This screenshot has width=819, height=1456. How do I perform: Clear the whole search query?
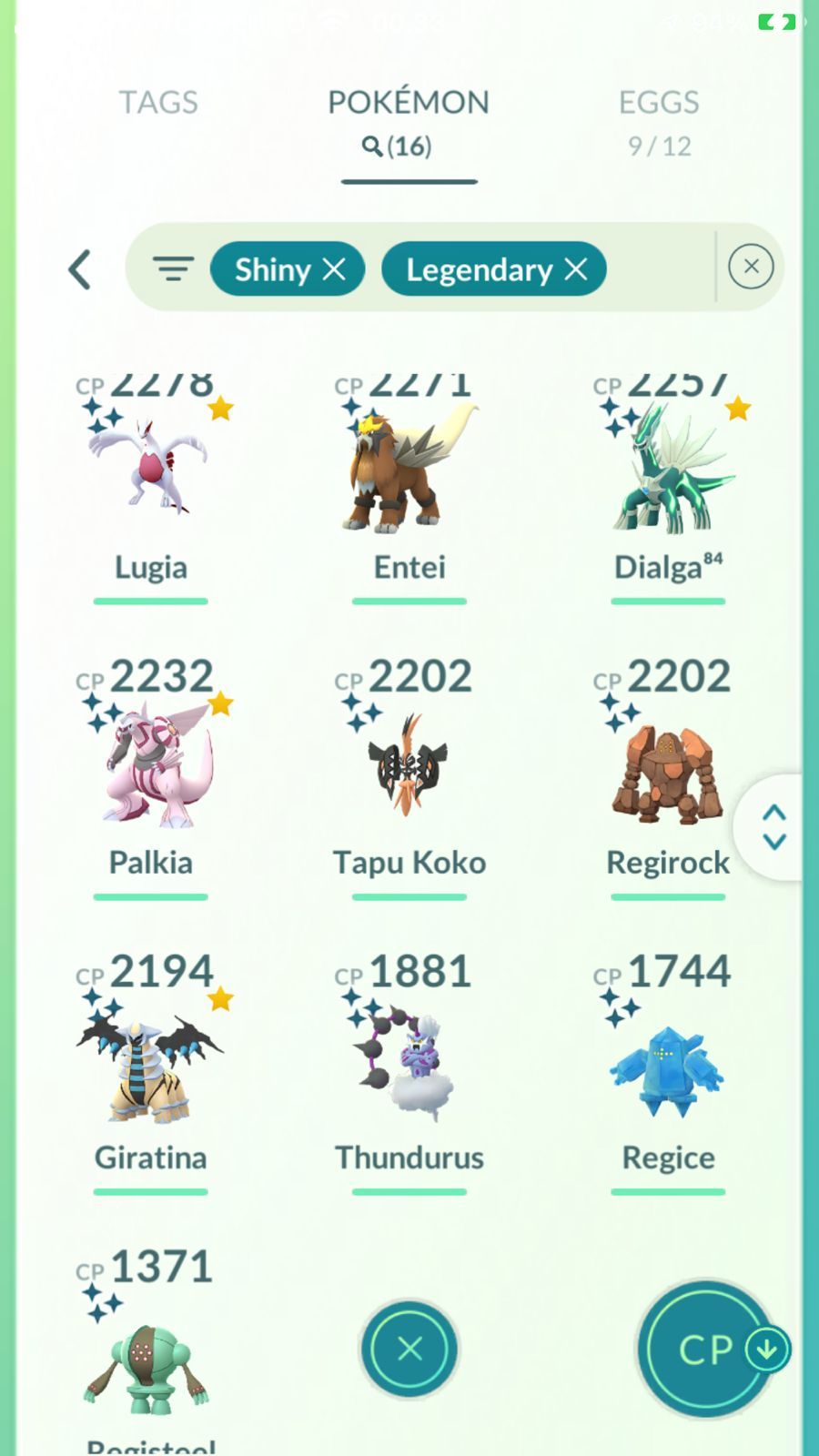[751, 267]
